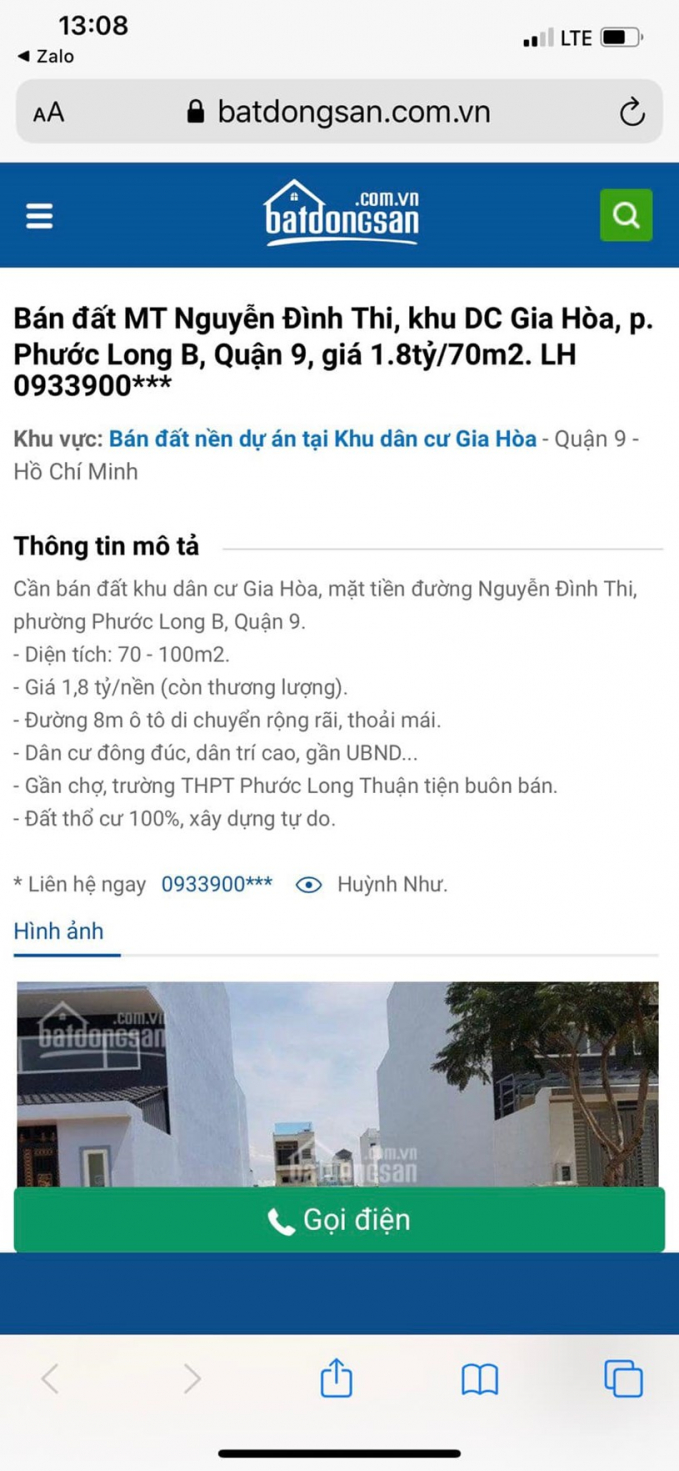Open Safari bookmarks
The height and width of the screenshot is (1471, 679).
click(x=480, y=1380)
